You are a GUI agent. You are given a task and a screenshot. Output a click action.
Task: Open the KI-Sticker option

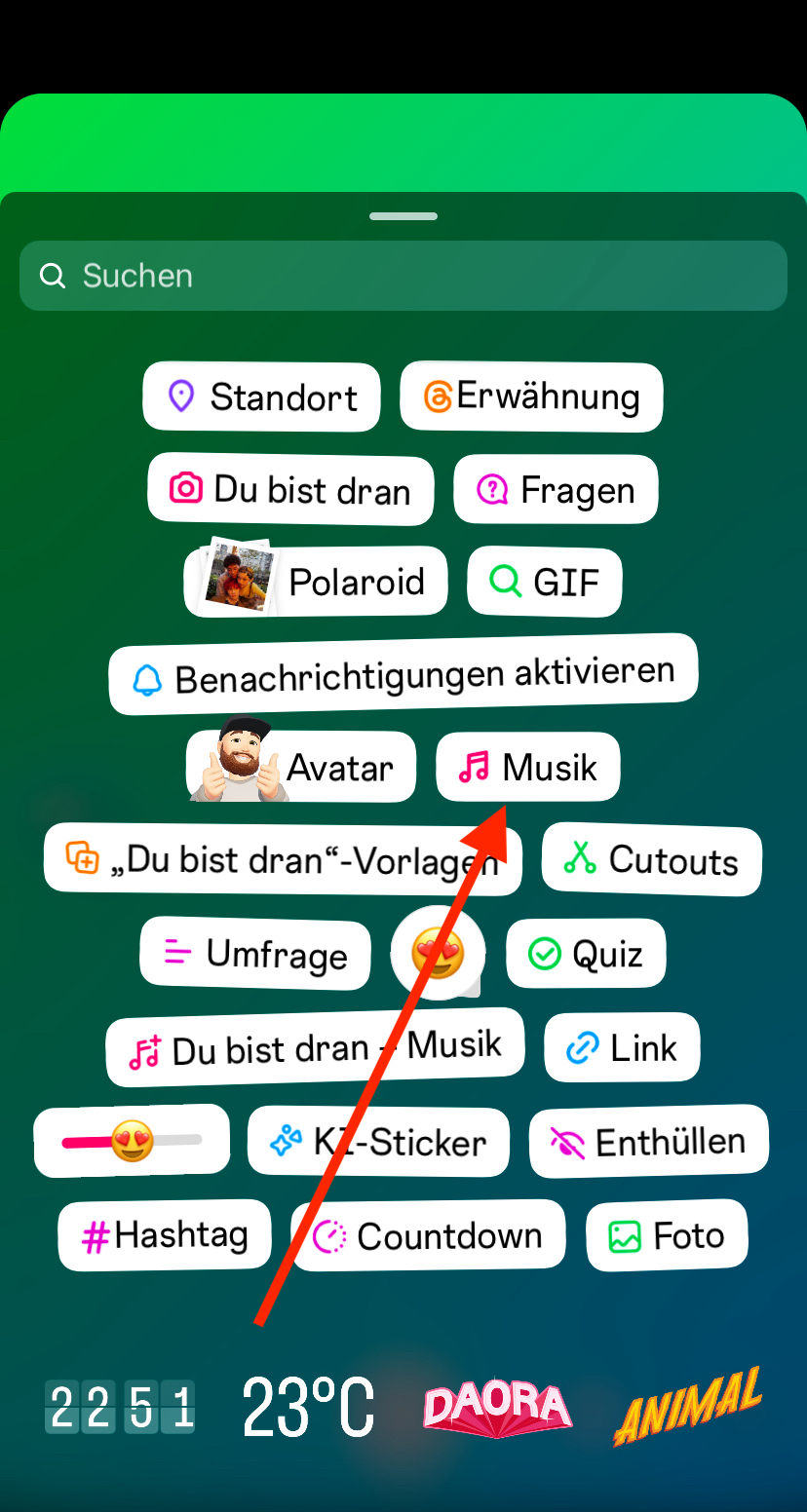pyautogui.click(x=378, y=1142)
